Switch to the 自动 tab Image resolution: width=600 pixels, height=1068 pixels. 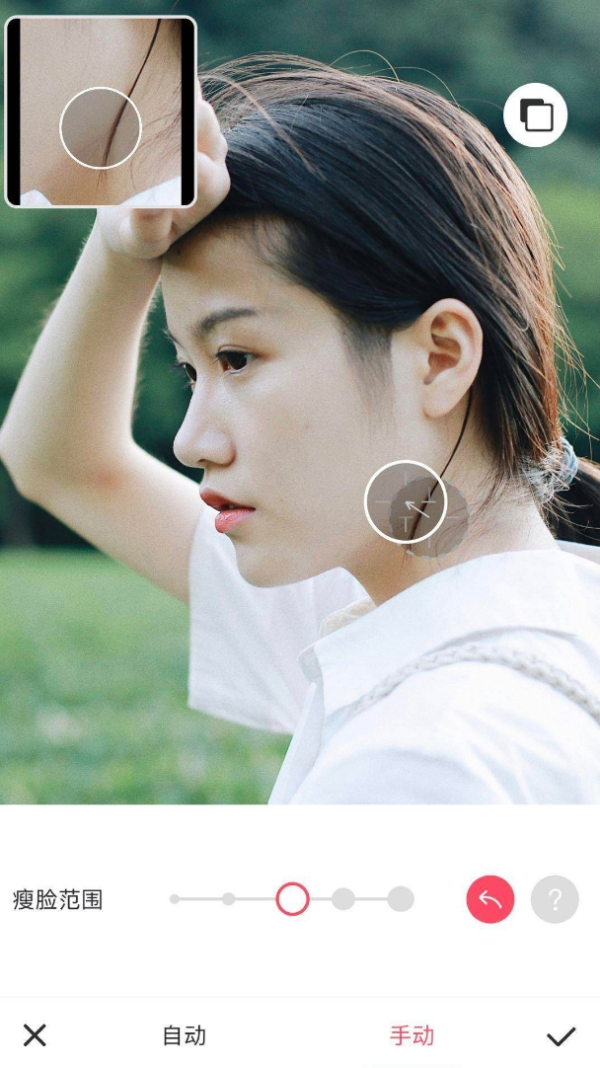184,1035
